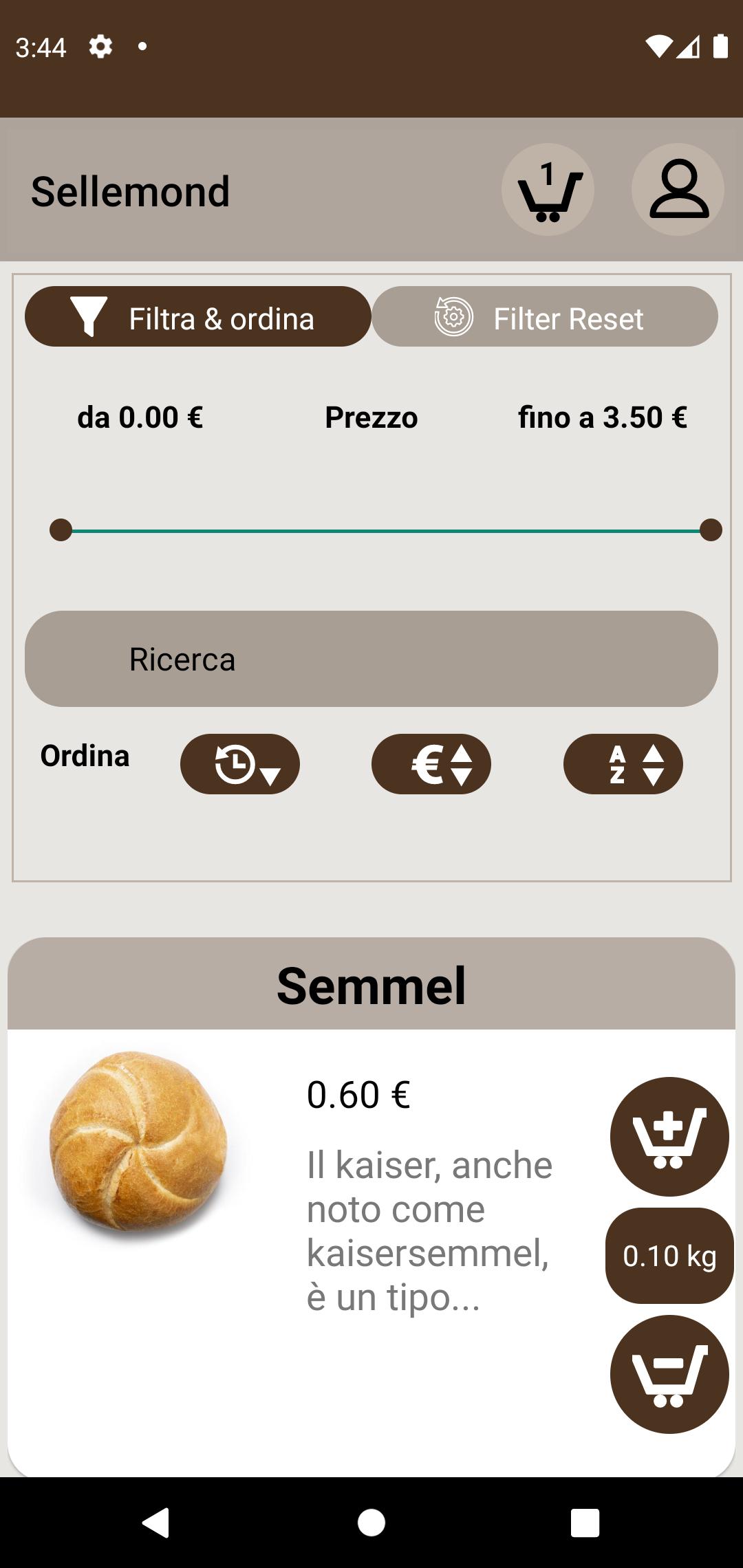Tap the maximum price slider handle
The width and height of the screenshot is (743, 1568).
[711, 530]
